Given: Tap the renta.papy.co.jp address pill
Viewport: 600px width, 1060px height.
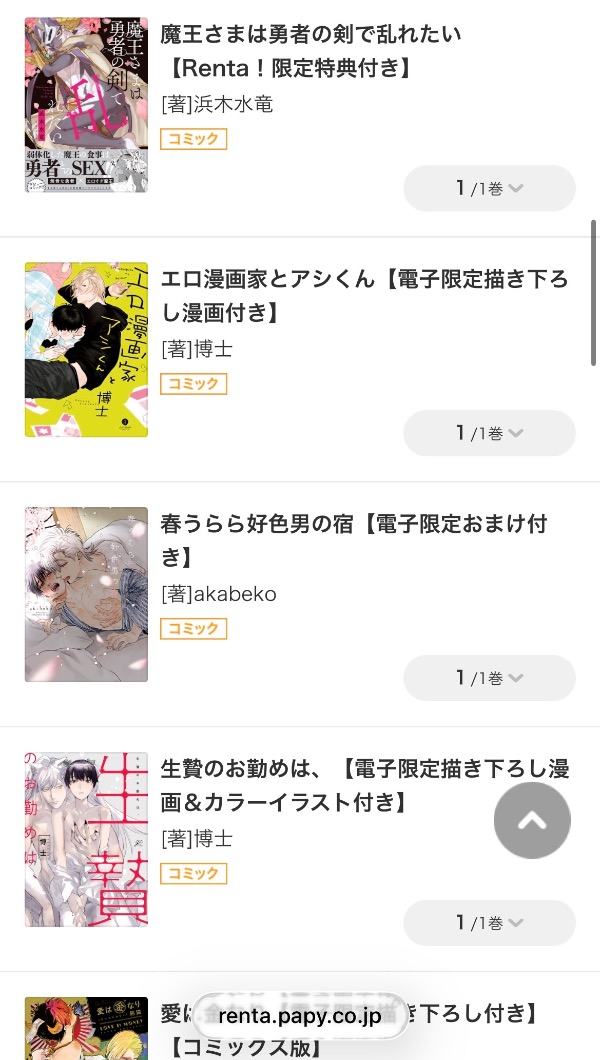Looking at the screenshot, I should point(300,1016).
